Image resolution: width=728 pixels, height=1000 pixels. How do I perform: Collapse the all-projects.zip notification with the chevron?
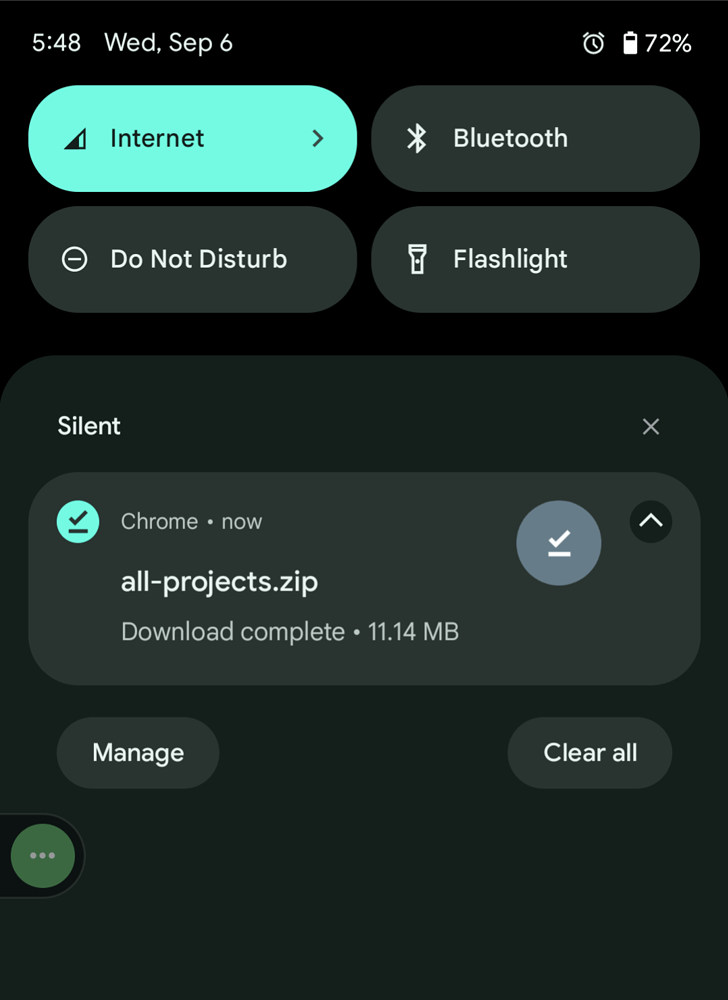click(x=650, y=521)
